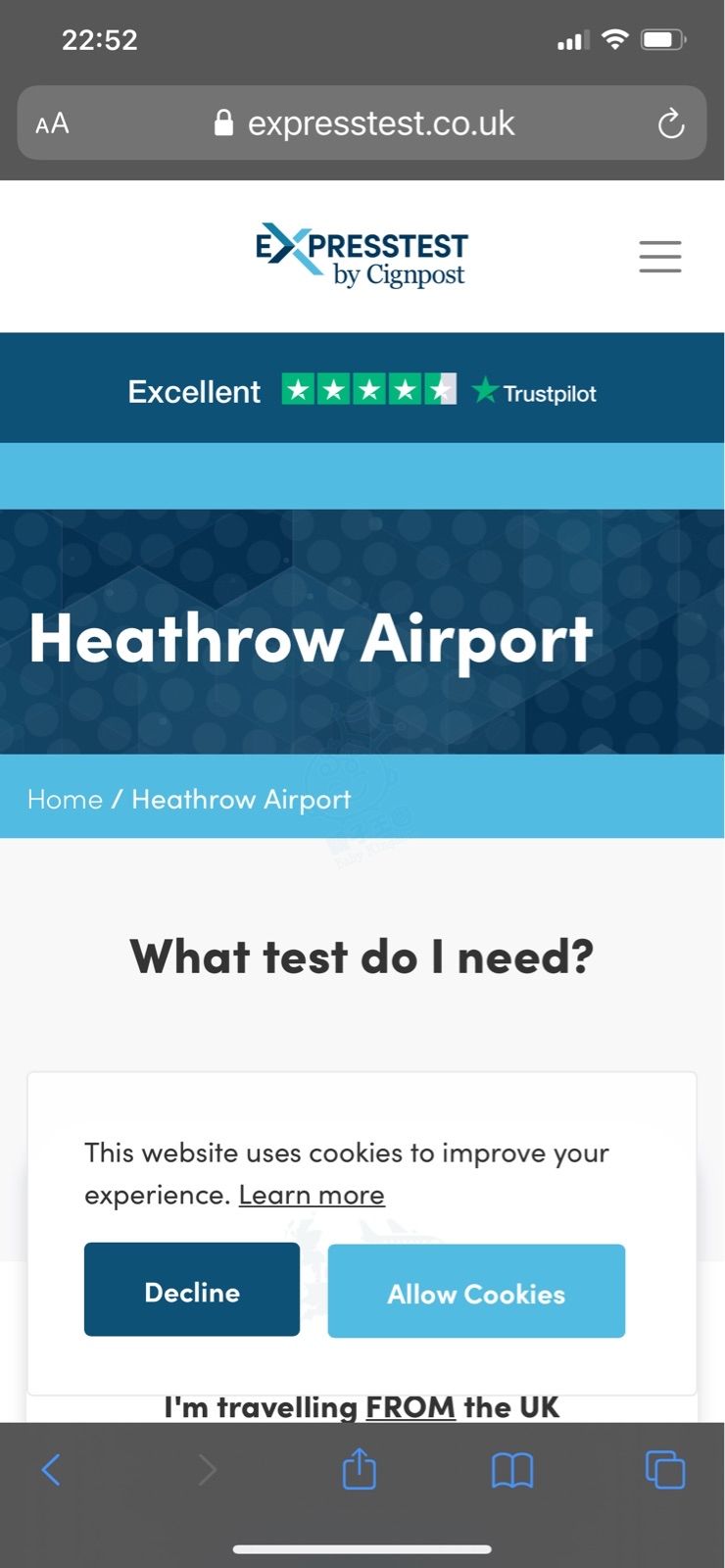Open Safari bookmarks

[511, 1469]
